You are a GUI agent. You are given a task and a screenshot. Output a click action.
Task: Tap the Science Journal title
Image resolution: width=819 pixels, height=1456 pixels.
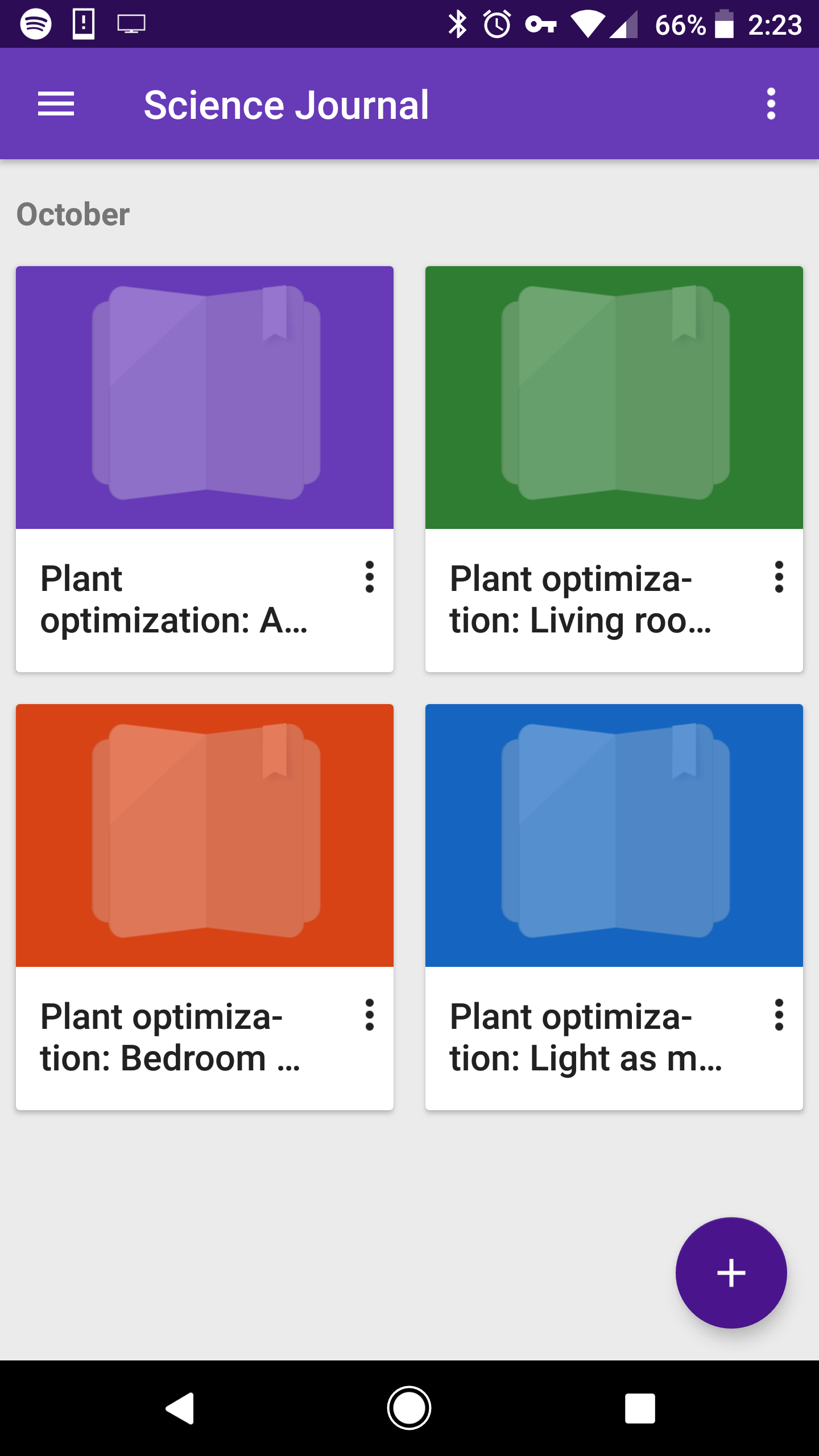tap(286, 105)
